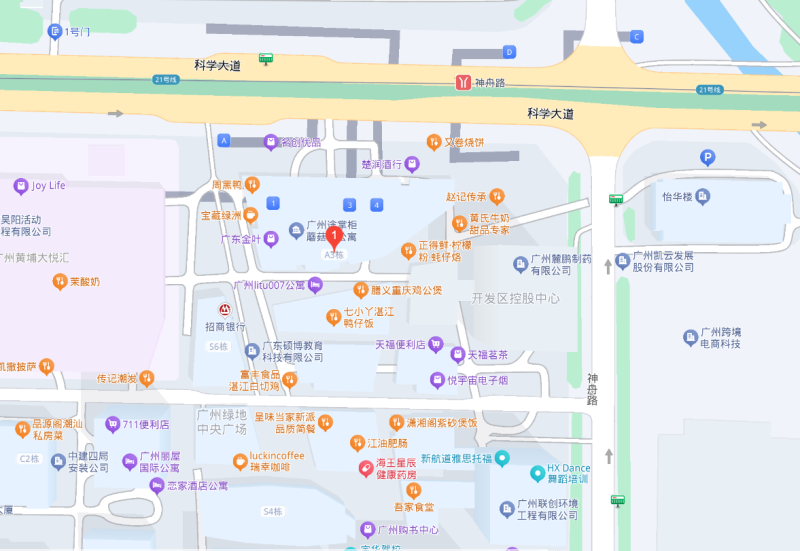Tap the red location marker numbered 1
Image resolution: width=800 pixels, height=551 pixels.
(x=335, y=239)
